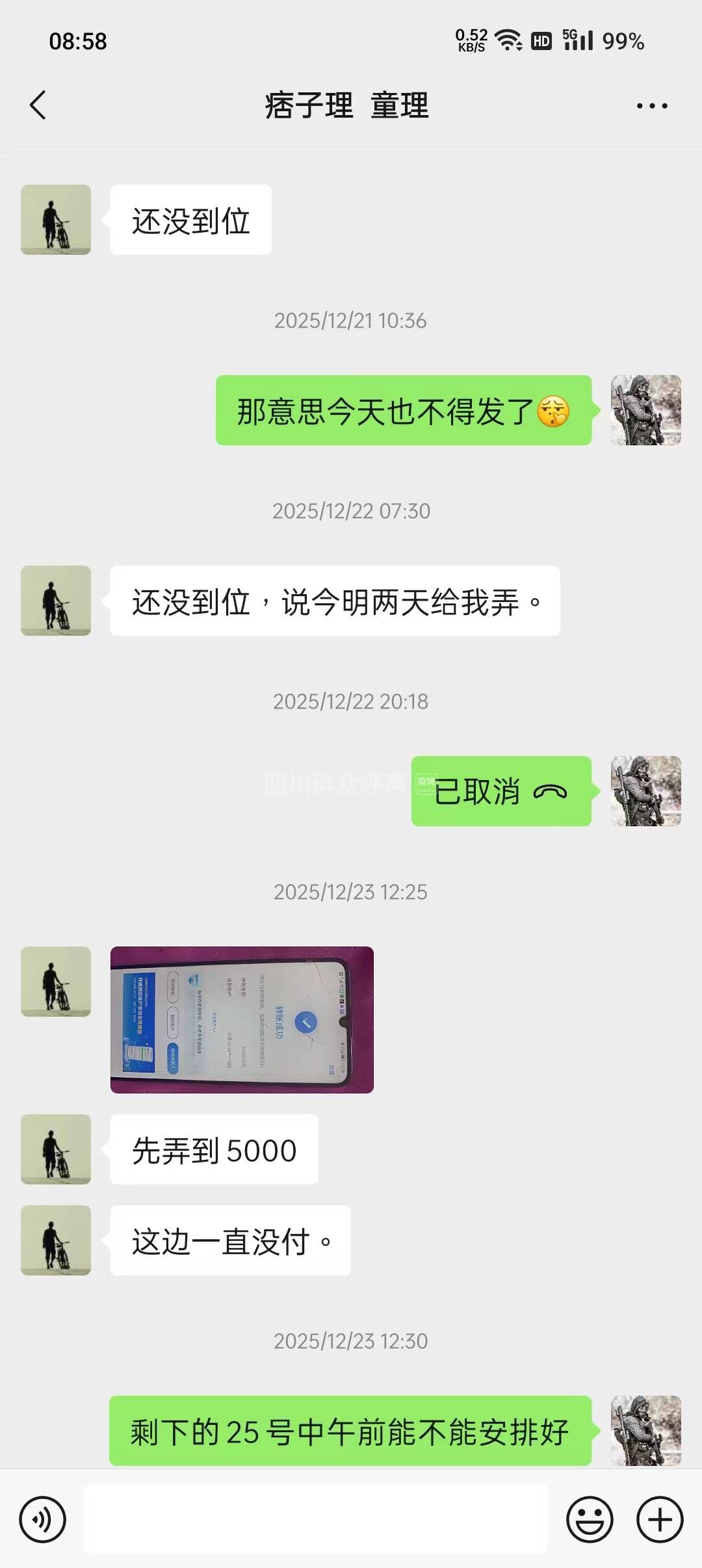Open the three-dot chat info menu

pyautogui.click(x=651, y=106)
